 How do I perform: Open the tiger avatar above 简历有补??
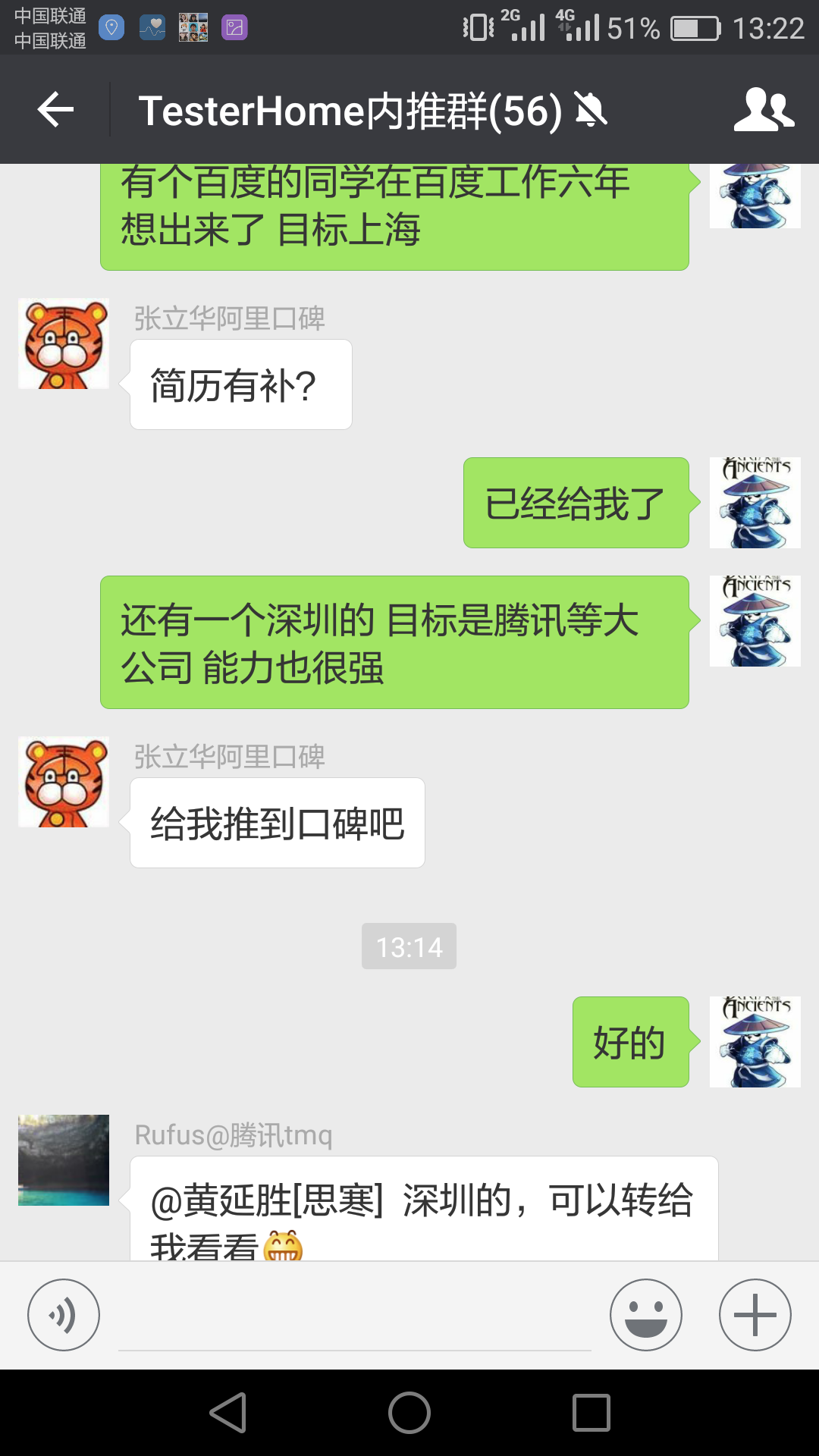(x=64, y=344)
